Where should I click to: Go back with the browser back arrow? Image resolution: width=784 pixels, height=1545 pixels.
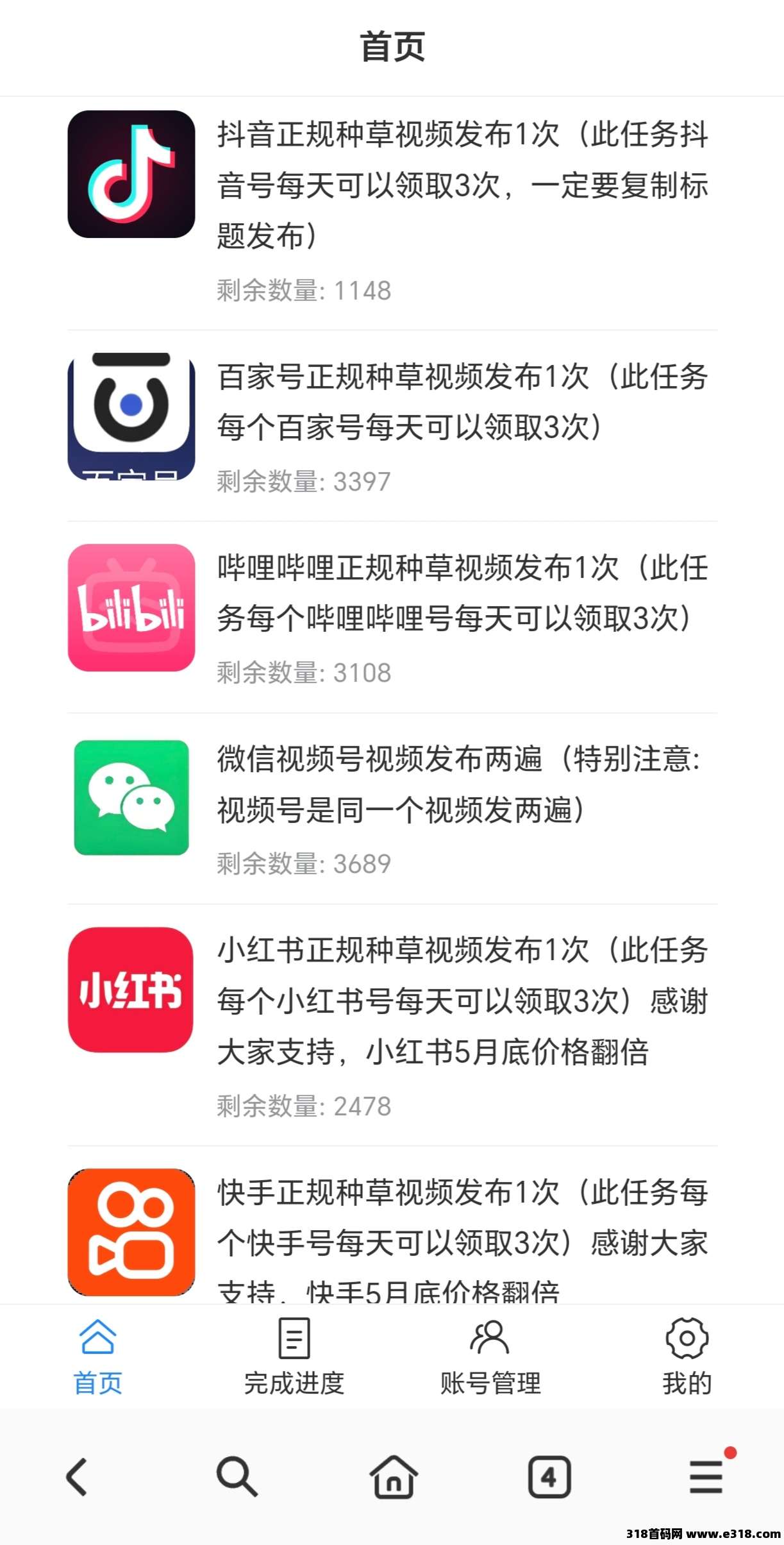pos(77,1477)
